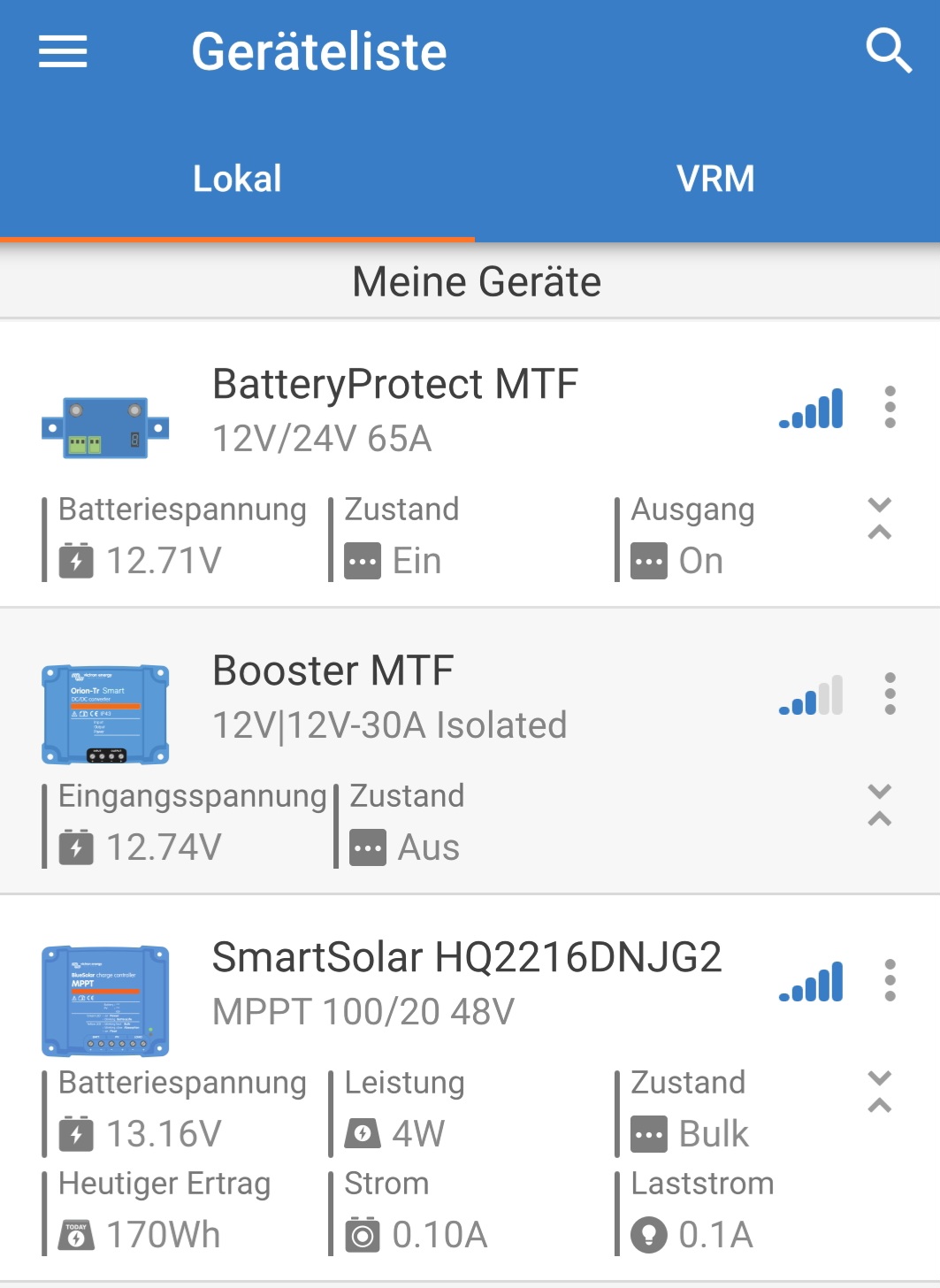Open overflow menu for SmartSolar HQ2216DNJG2
Image resolution: width=940 pixels, height=1288 pixels.
click(890, 981)
